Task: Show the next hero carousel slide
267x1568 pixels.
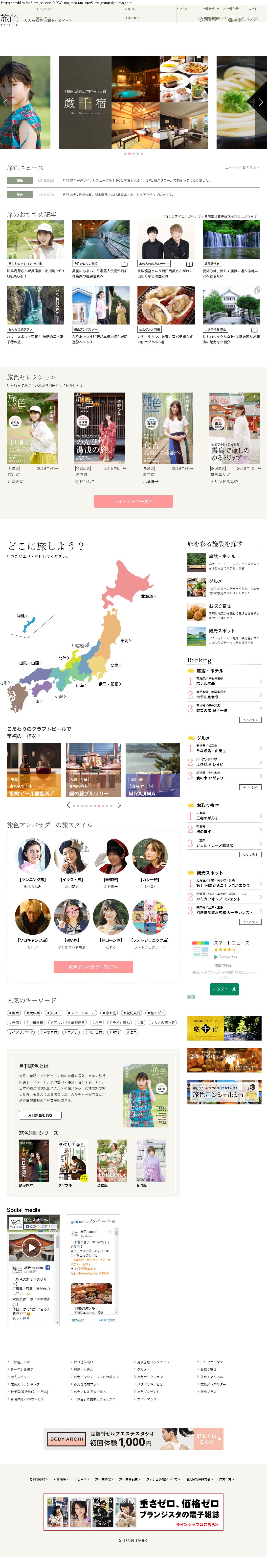Action: pos(260,102)
